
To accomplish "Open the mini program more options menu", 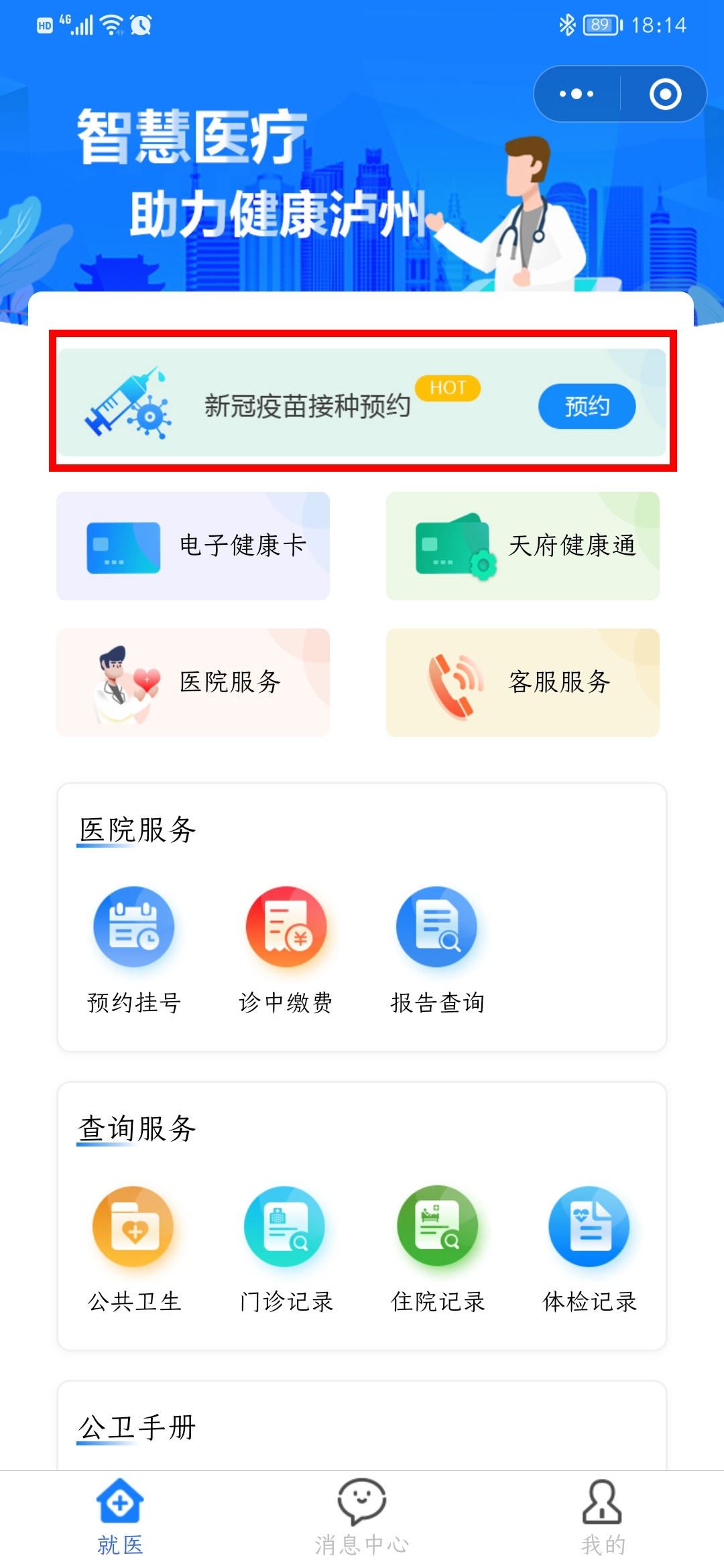I will coord(577,94).
